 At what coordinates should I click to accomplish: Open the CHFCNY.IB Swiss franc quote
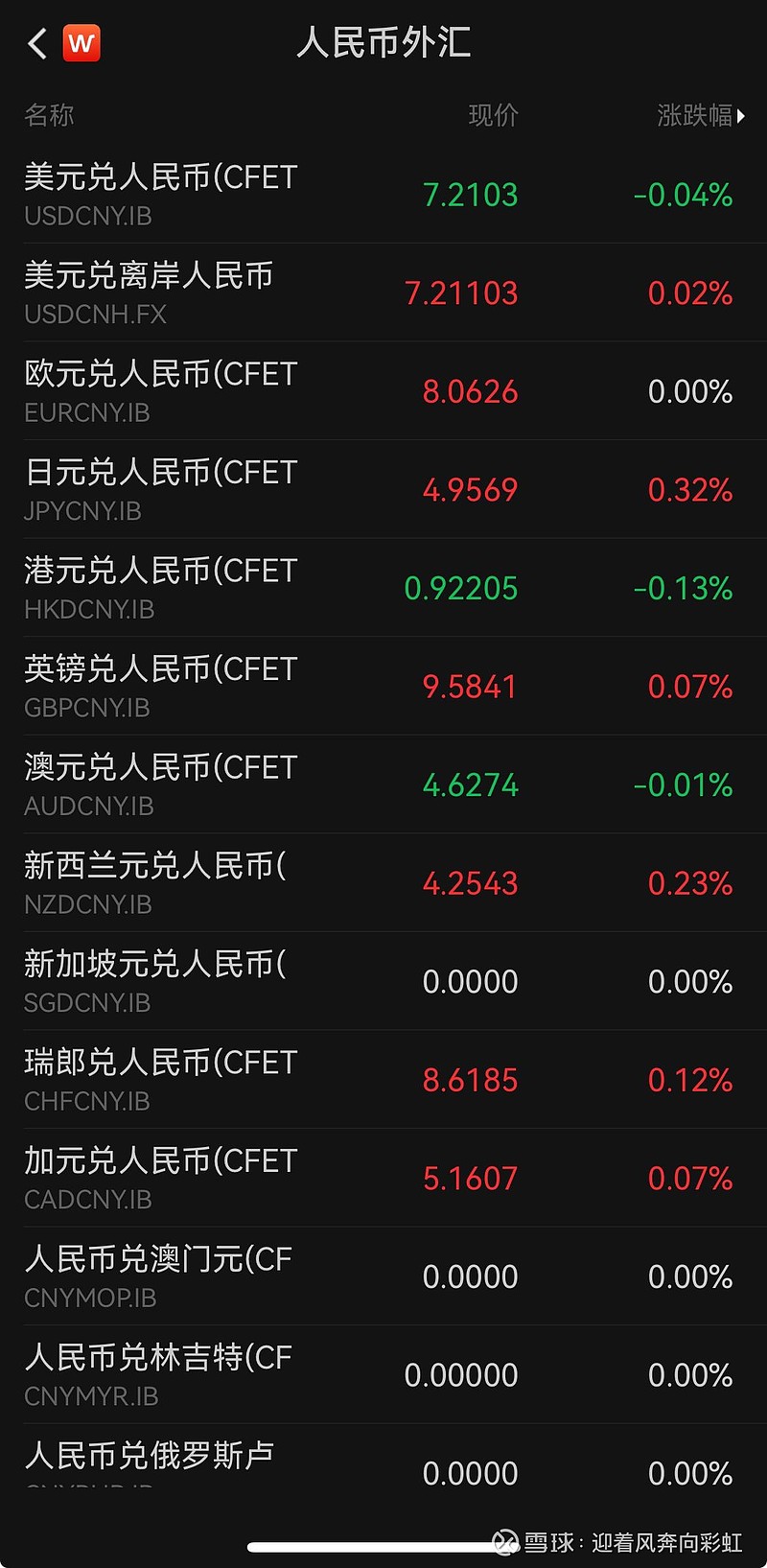tap(383, 1079)
